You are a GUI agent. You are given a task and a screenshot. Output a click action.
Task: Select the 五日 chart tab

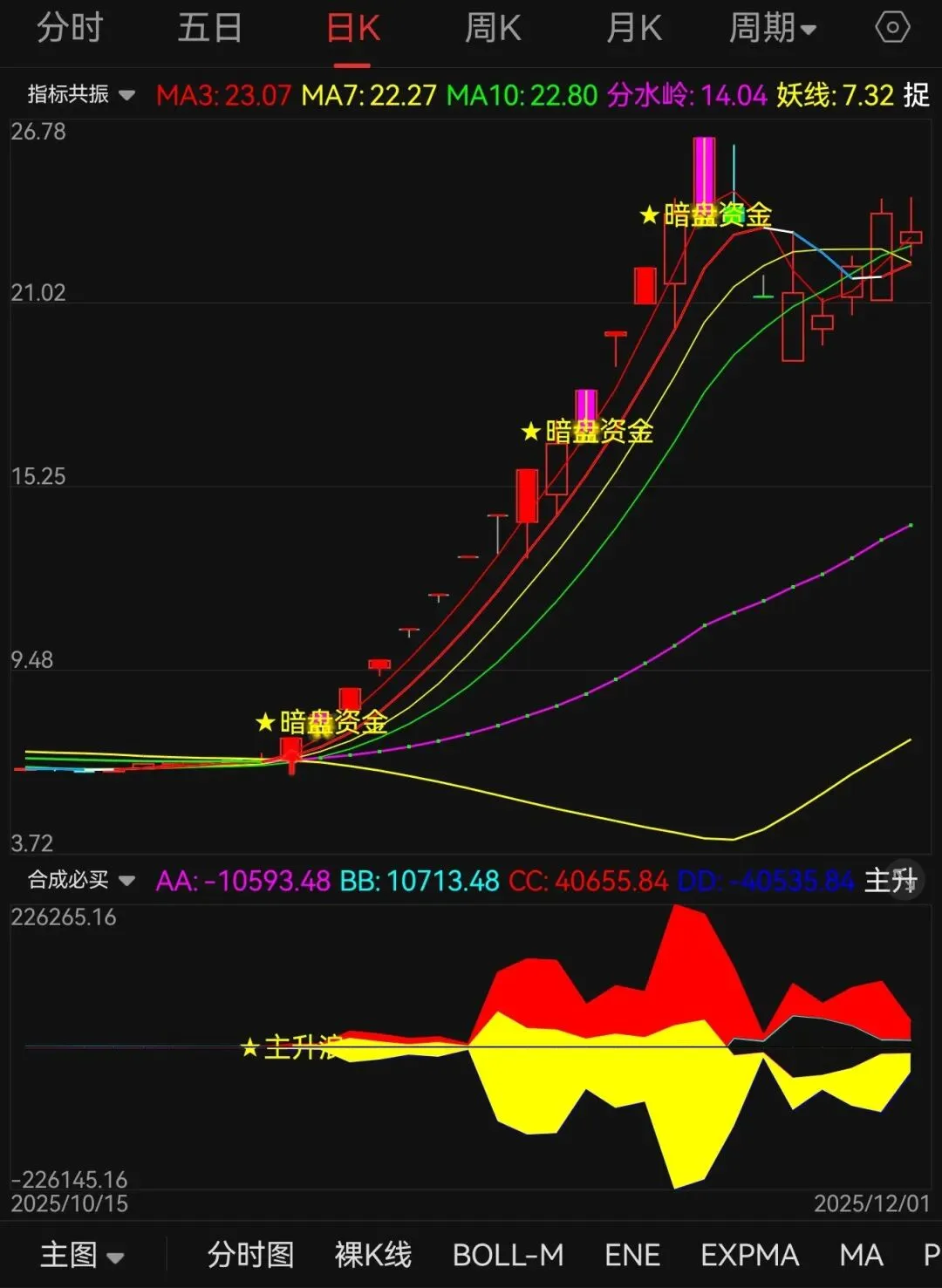click(x=210, y=29)
